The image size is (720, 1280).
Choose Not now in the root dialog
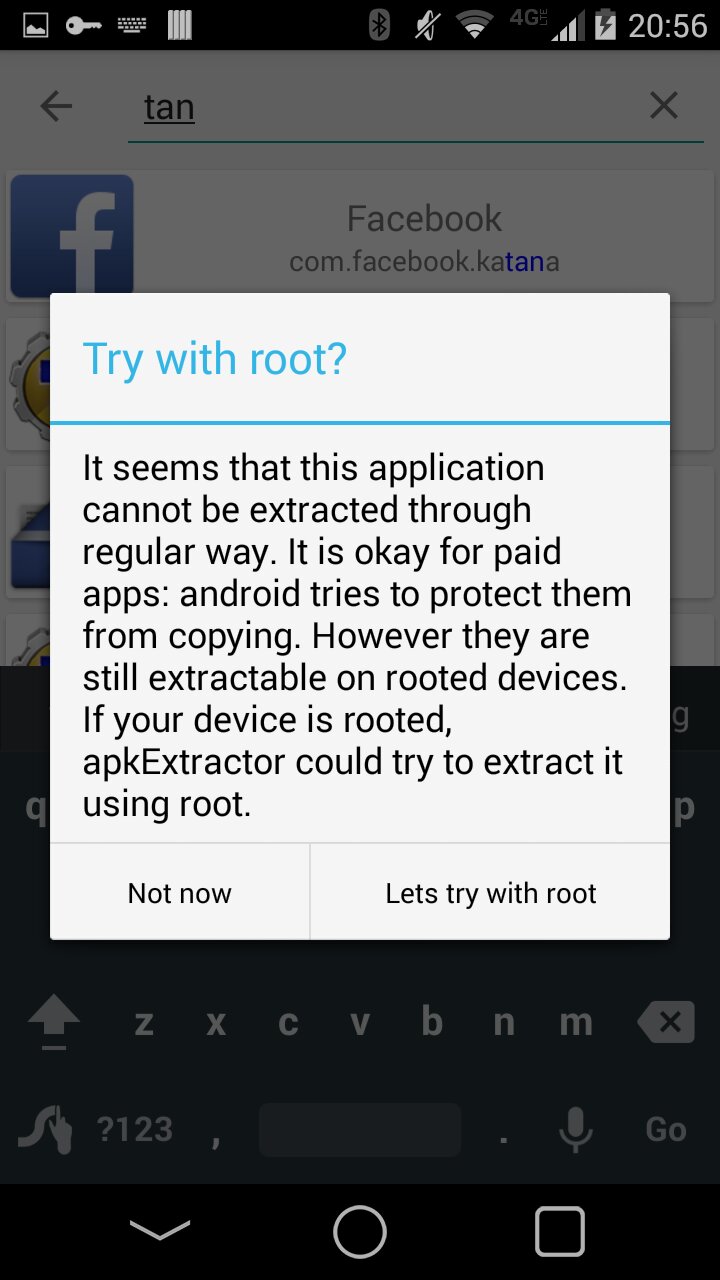point(180,892)
